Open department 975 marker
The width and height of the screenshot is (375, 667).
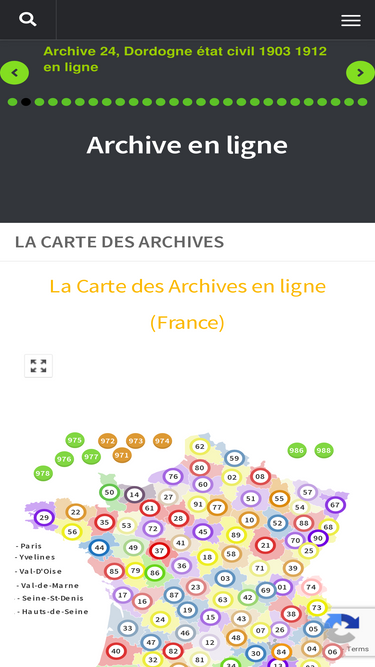pyautogui.click(x=75, y=440)
